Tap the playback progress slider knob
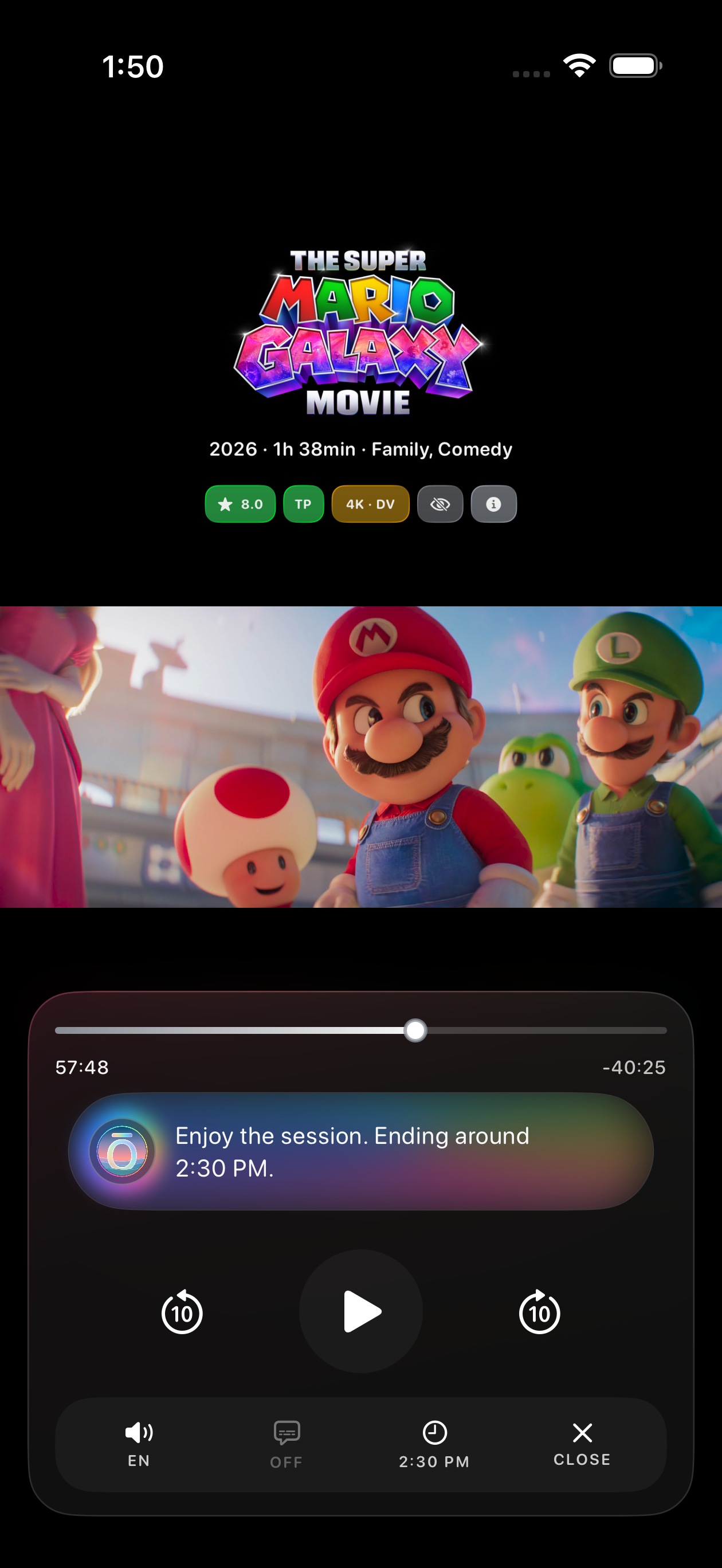The height and width of the screenshot is (1568, 722). click(415, 1030)
